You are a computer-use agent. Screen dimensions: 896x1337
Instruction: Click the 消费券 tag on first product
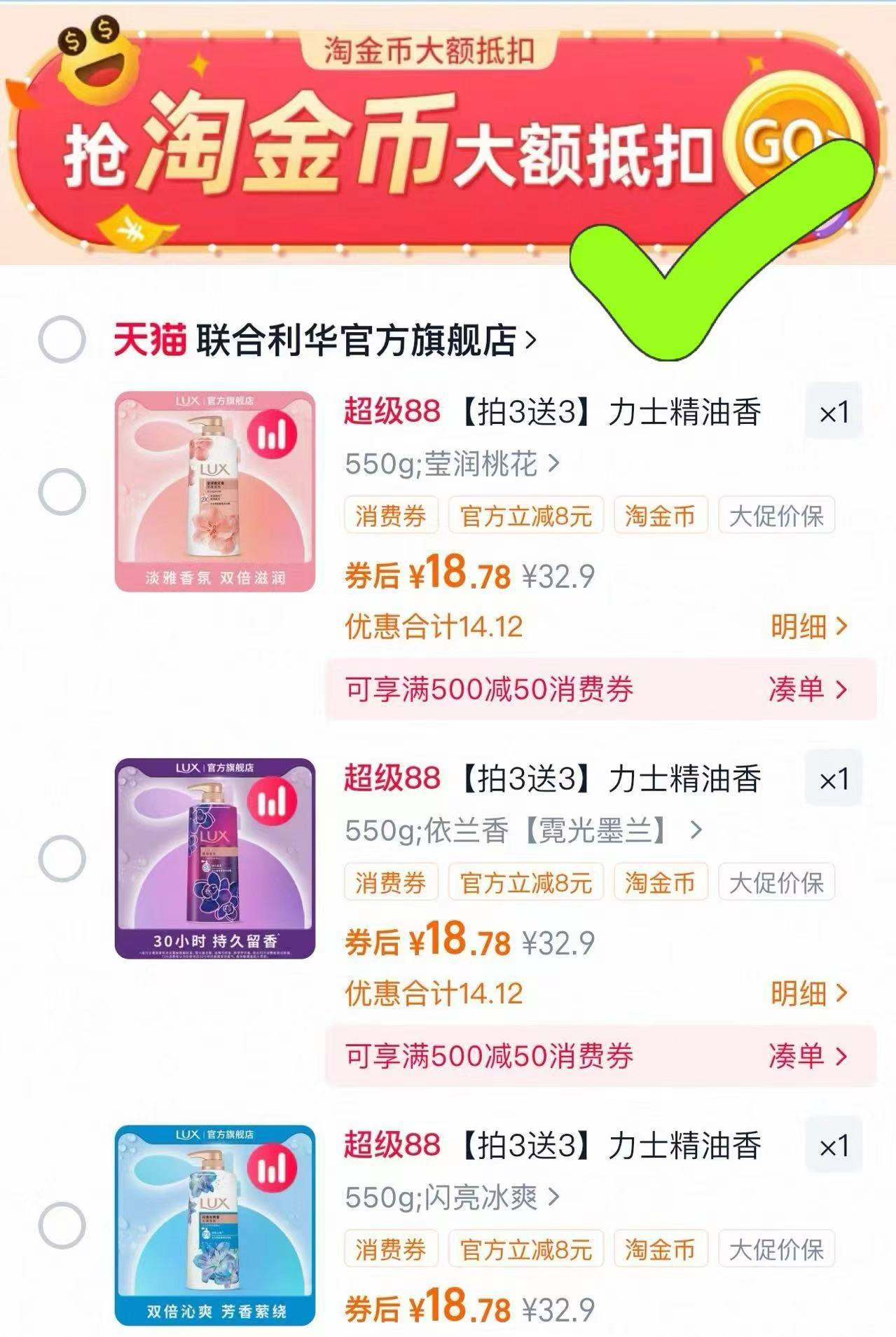coord(390,515)
